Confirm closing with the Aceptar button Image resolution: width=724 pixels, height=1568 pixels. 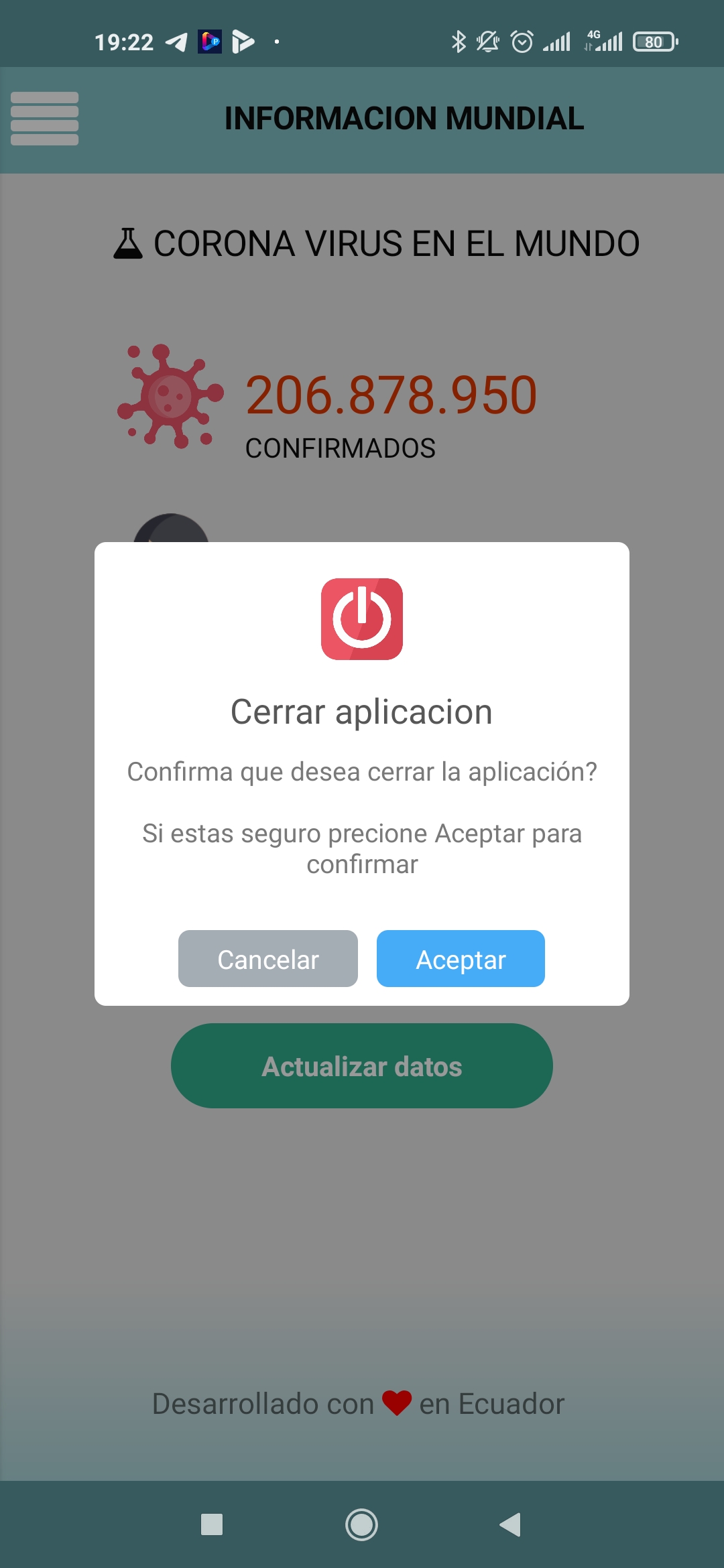point(461,959)
